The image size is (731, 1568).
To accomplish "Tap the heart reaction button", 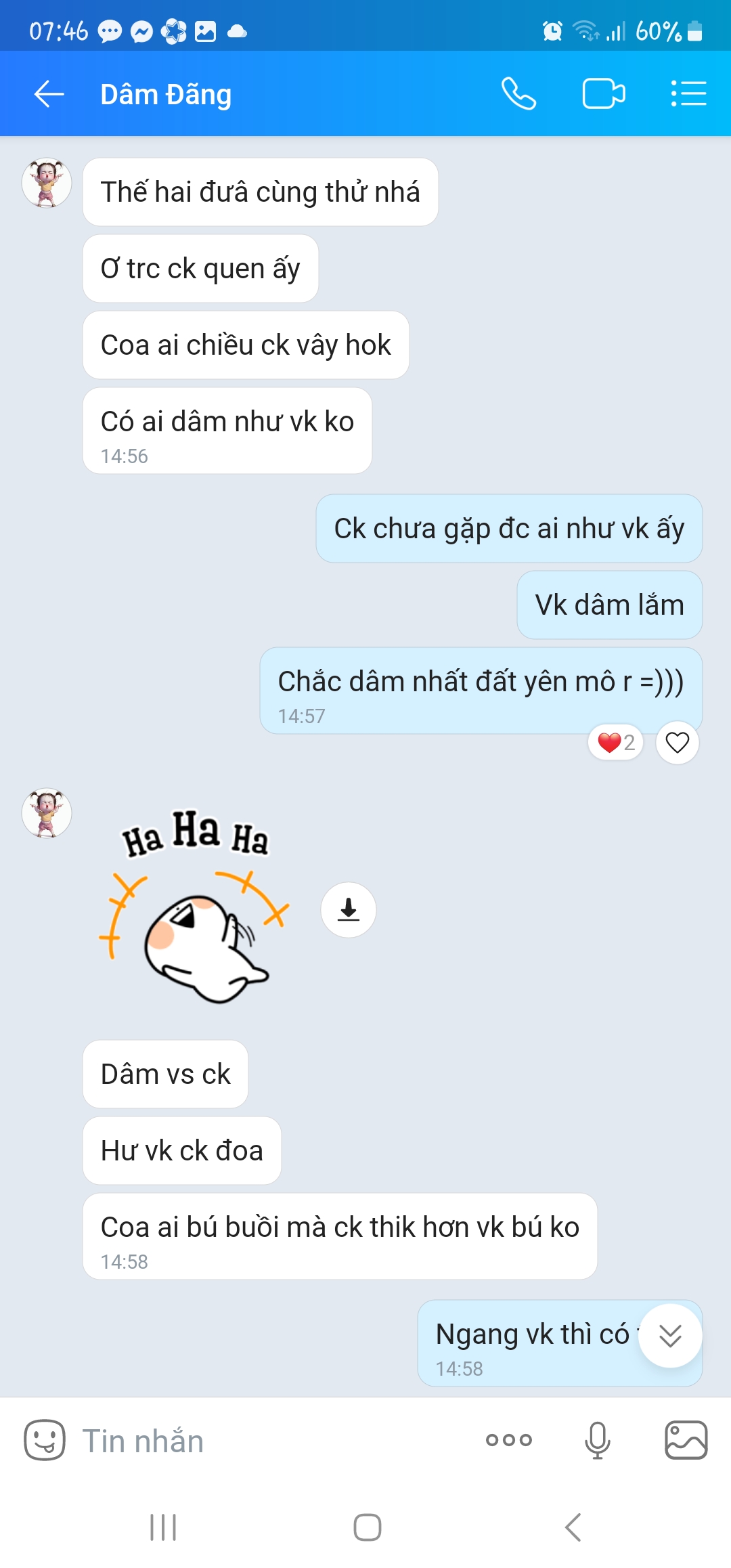I will point(677,743).
